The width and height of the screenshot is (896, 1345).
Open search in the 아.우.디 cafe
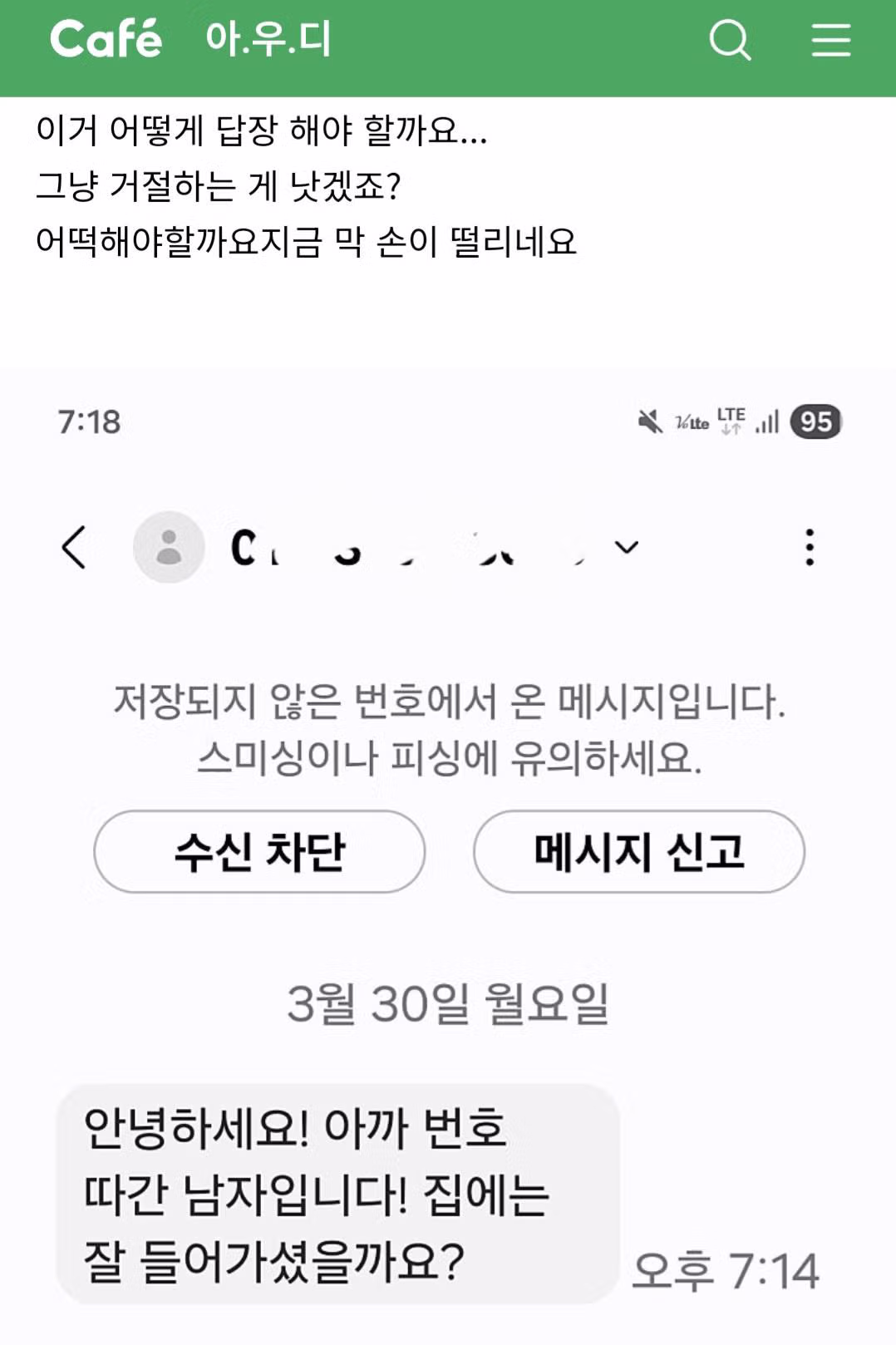[730, 38]
